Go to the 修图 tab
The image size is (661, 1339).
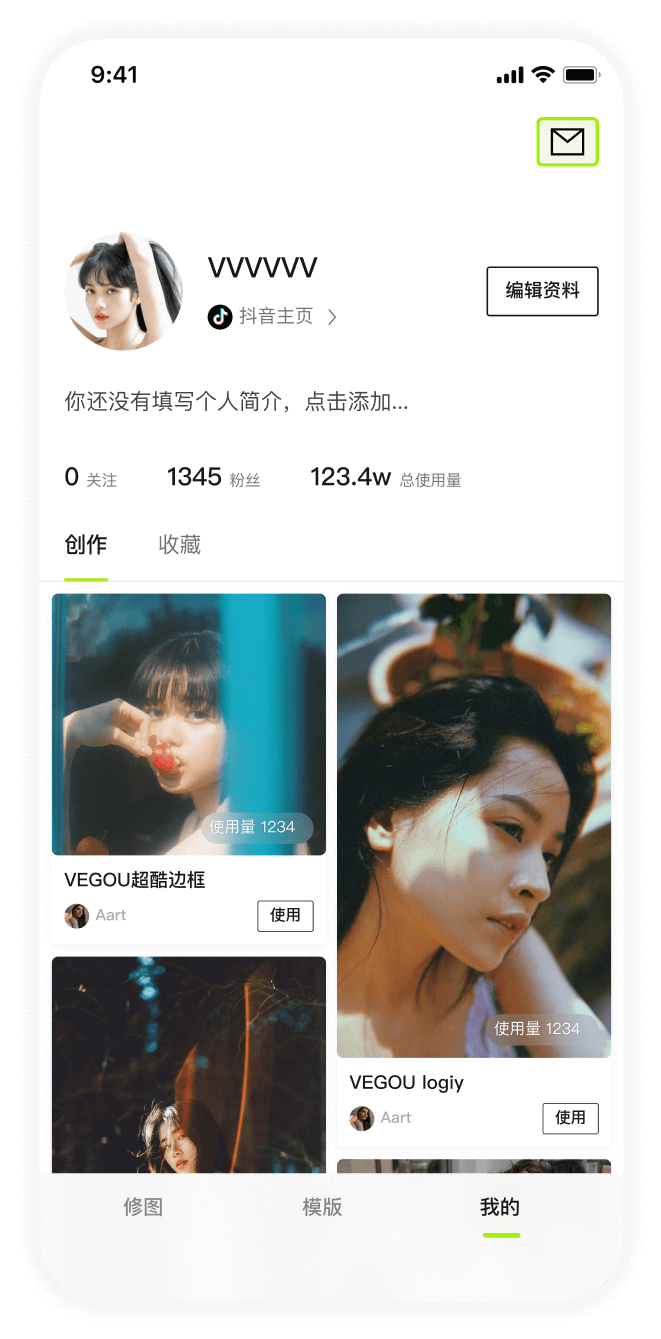coord(143,1207)
